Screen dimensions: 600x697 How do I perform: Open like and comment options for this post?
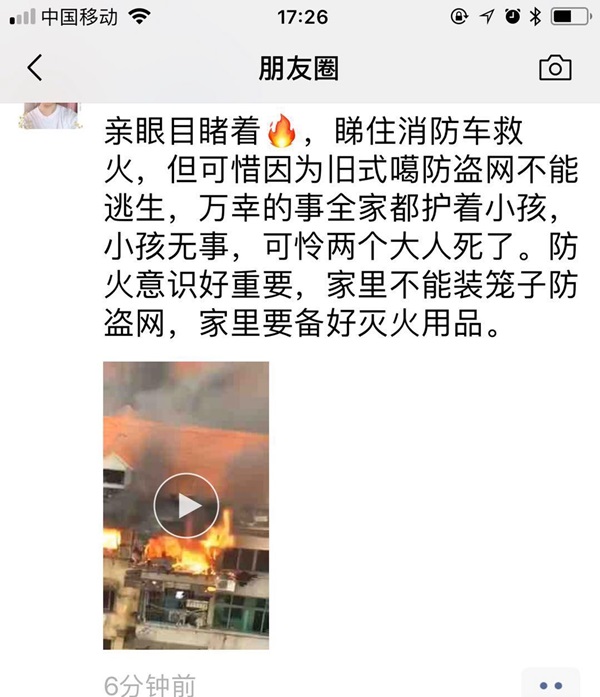click(x=551, y=684)
